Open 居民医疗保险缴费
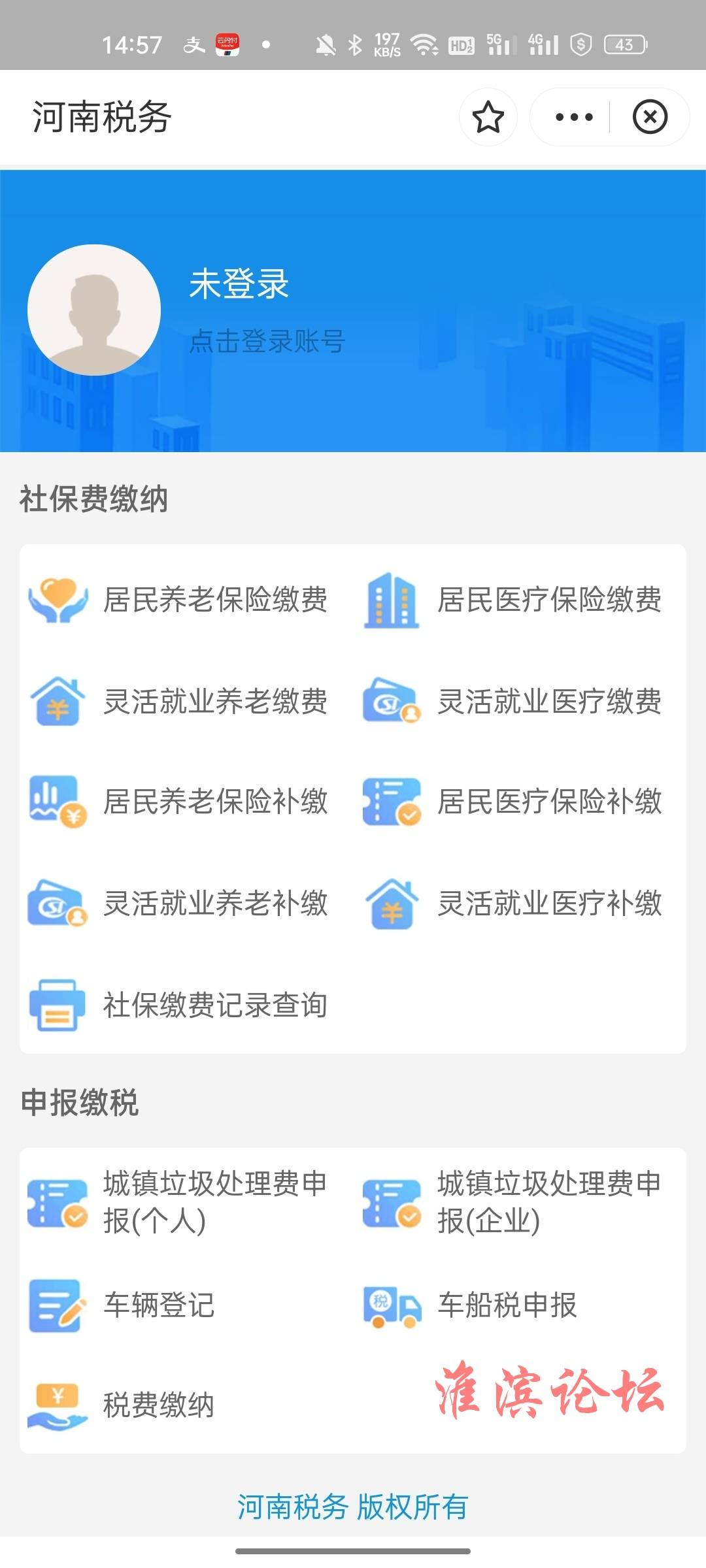706x1568 pixels. 512,599
